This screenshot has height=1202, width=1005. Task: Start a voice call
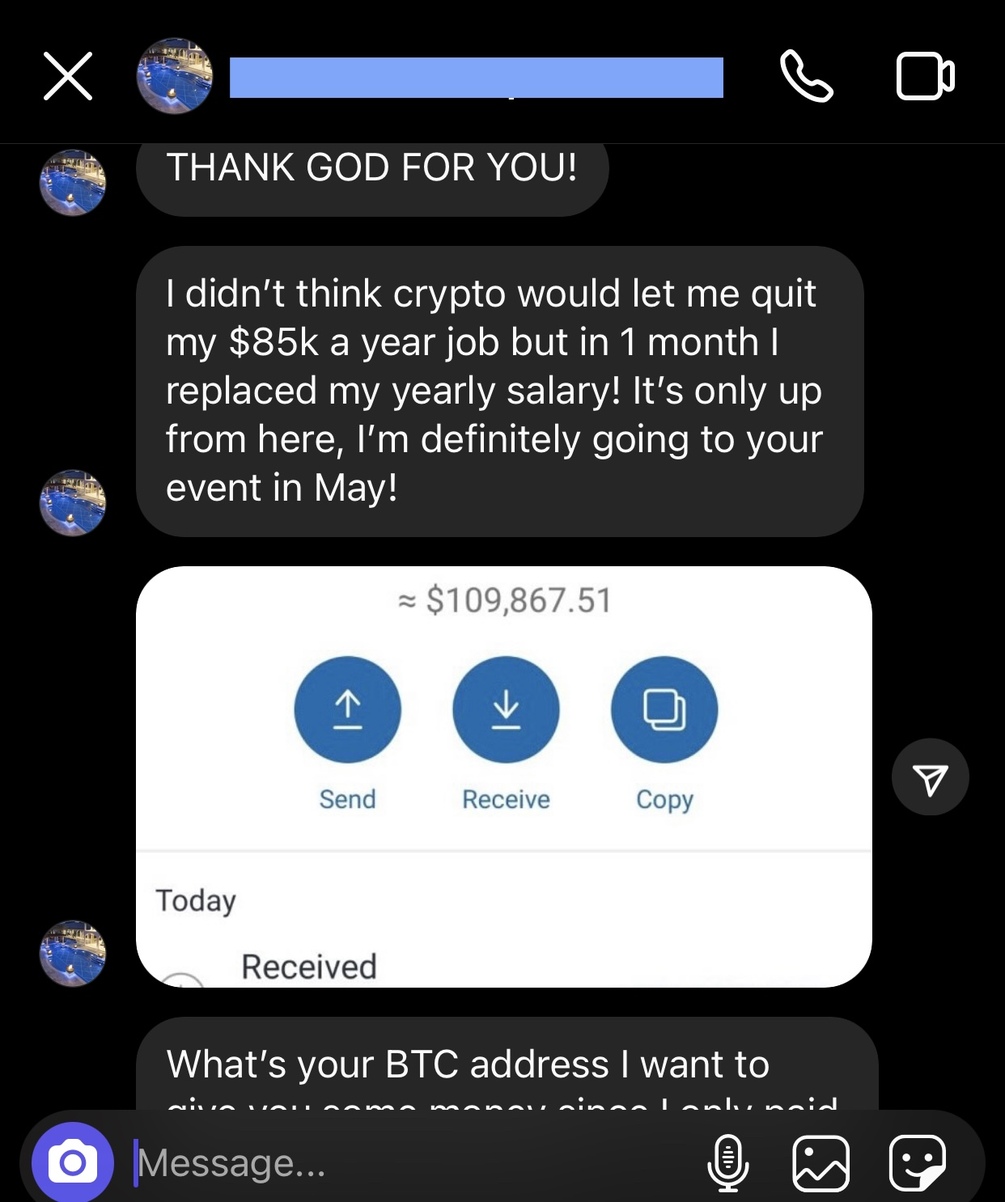(806, 77)
